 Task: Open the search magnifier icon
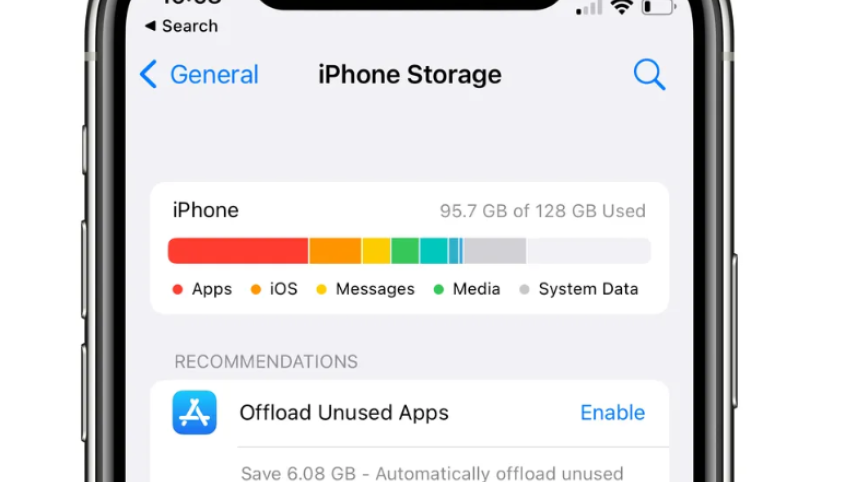coord(649,74)
